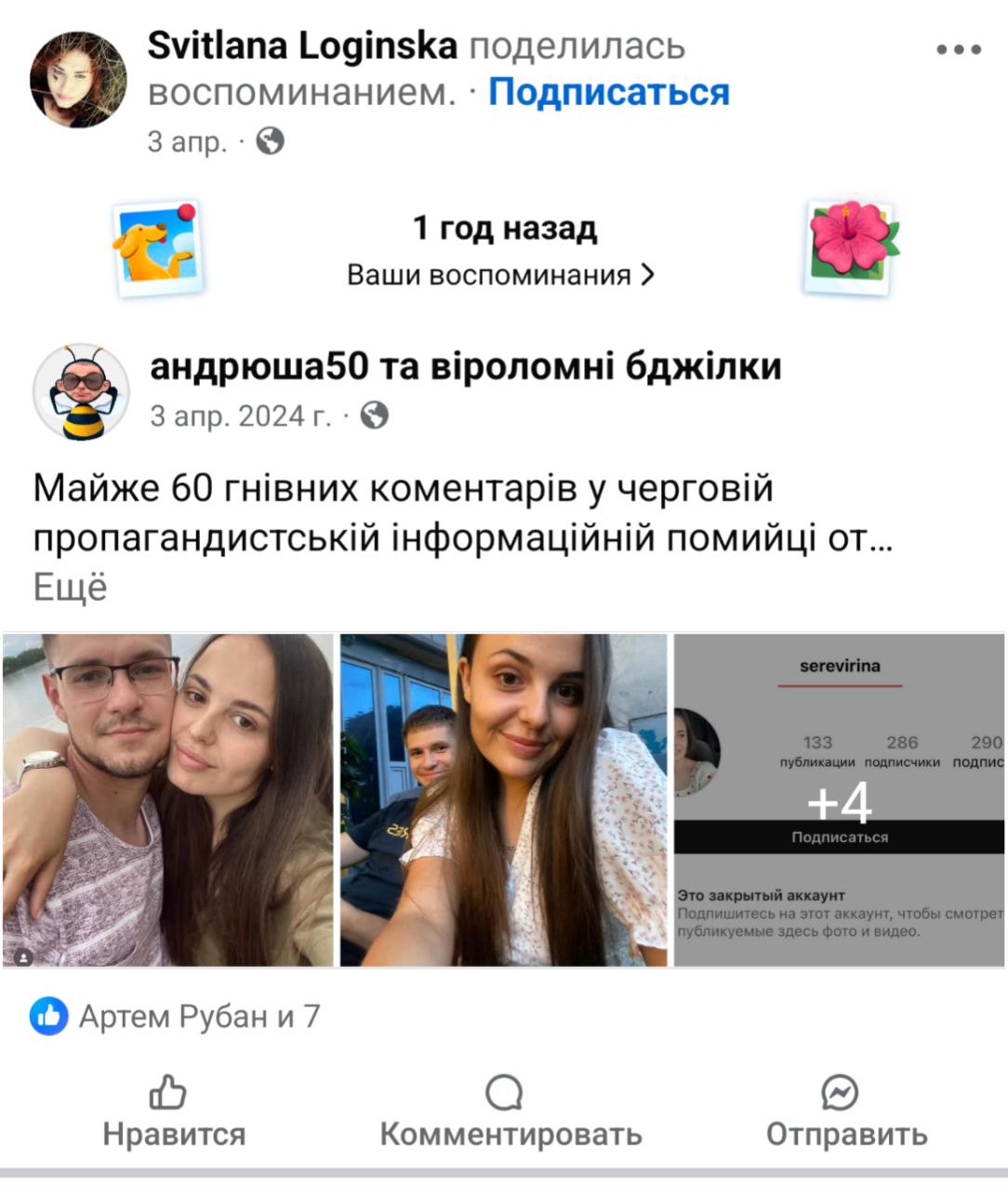Open андрюша50 та віроломні бджілки page

(x=465, y=367)
